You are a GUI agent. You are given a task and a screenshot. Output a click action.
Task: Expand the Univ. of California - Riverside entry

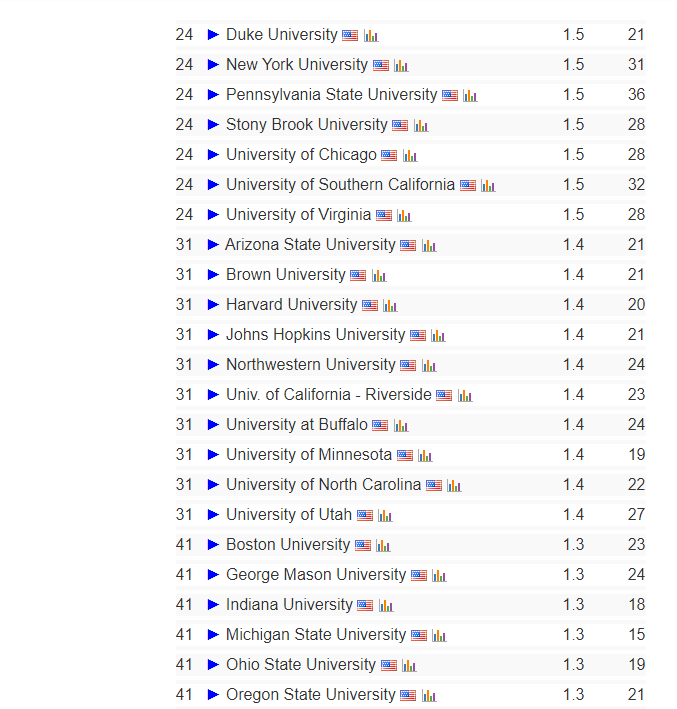click(213, 395)
